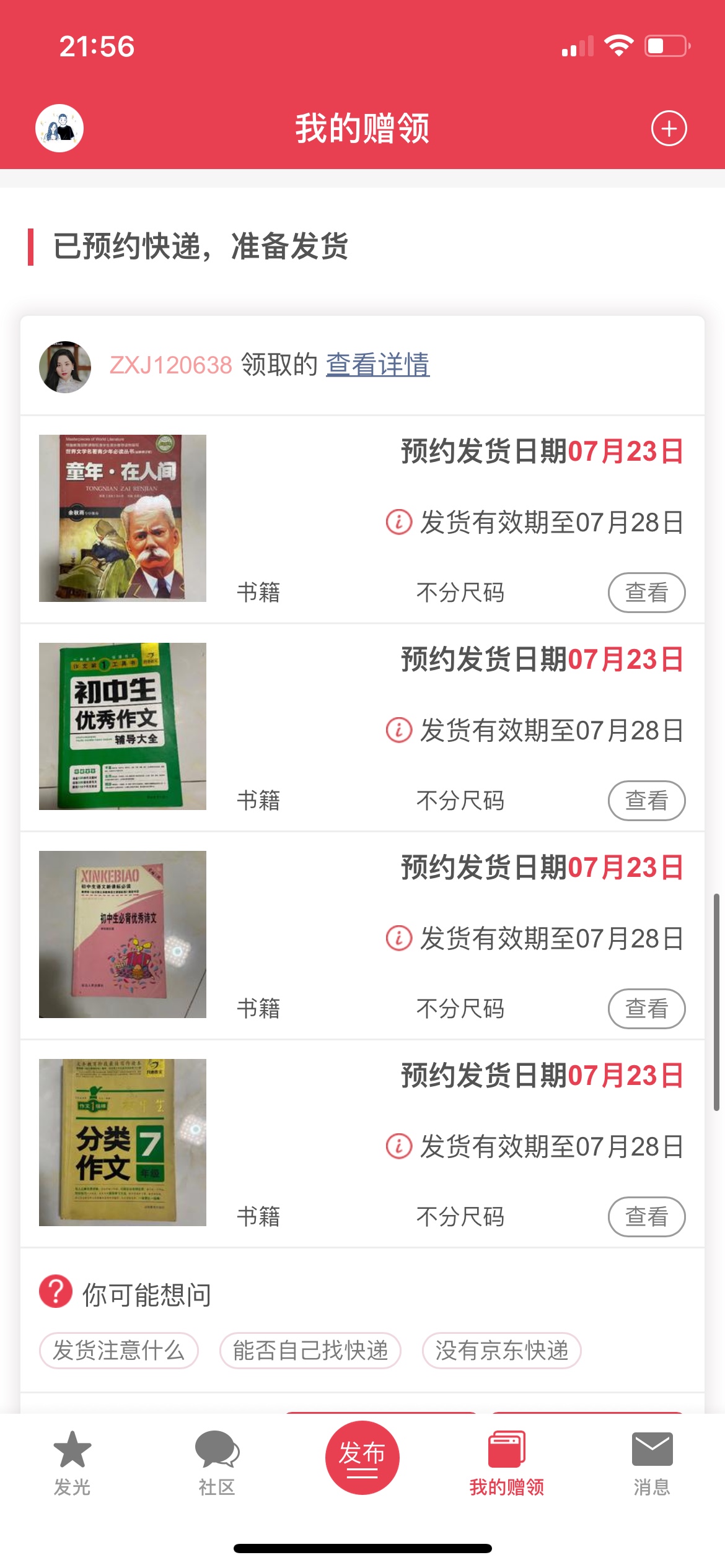Tap the plus icon in the header

point(669,129)
